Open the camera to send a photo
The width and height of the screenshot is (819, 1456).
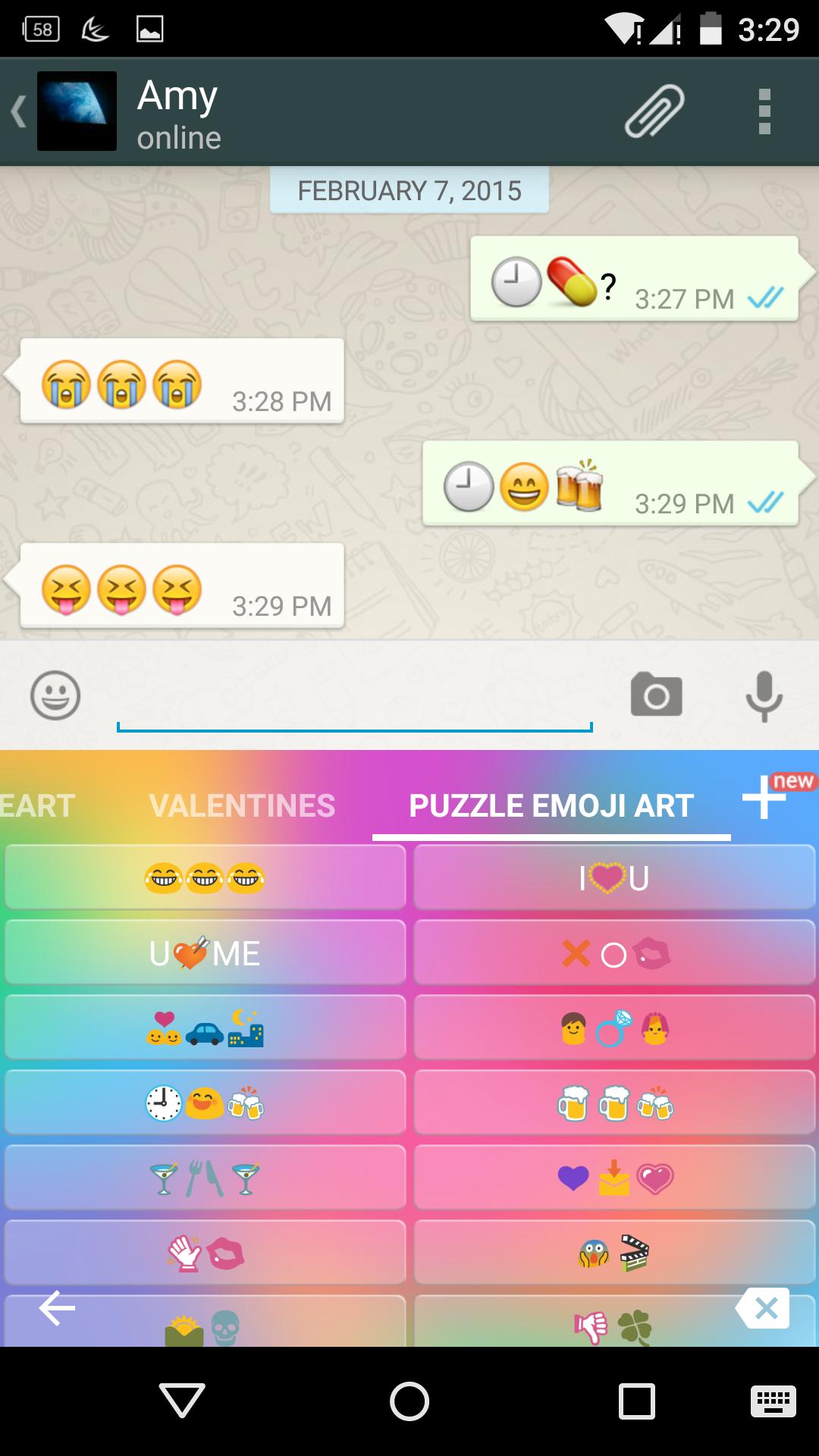tap(656, 695)
